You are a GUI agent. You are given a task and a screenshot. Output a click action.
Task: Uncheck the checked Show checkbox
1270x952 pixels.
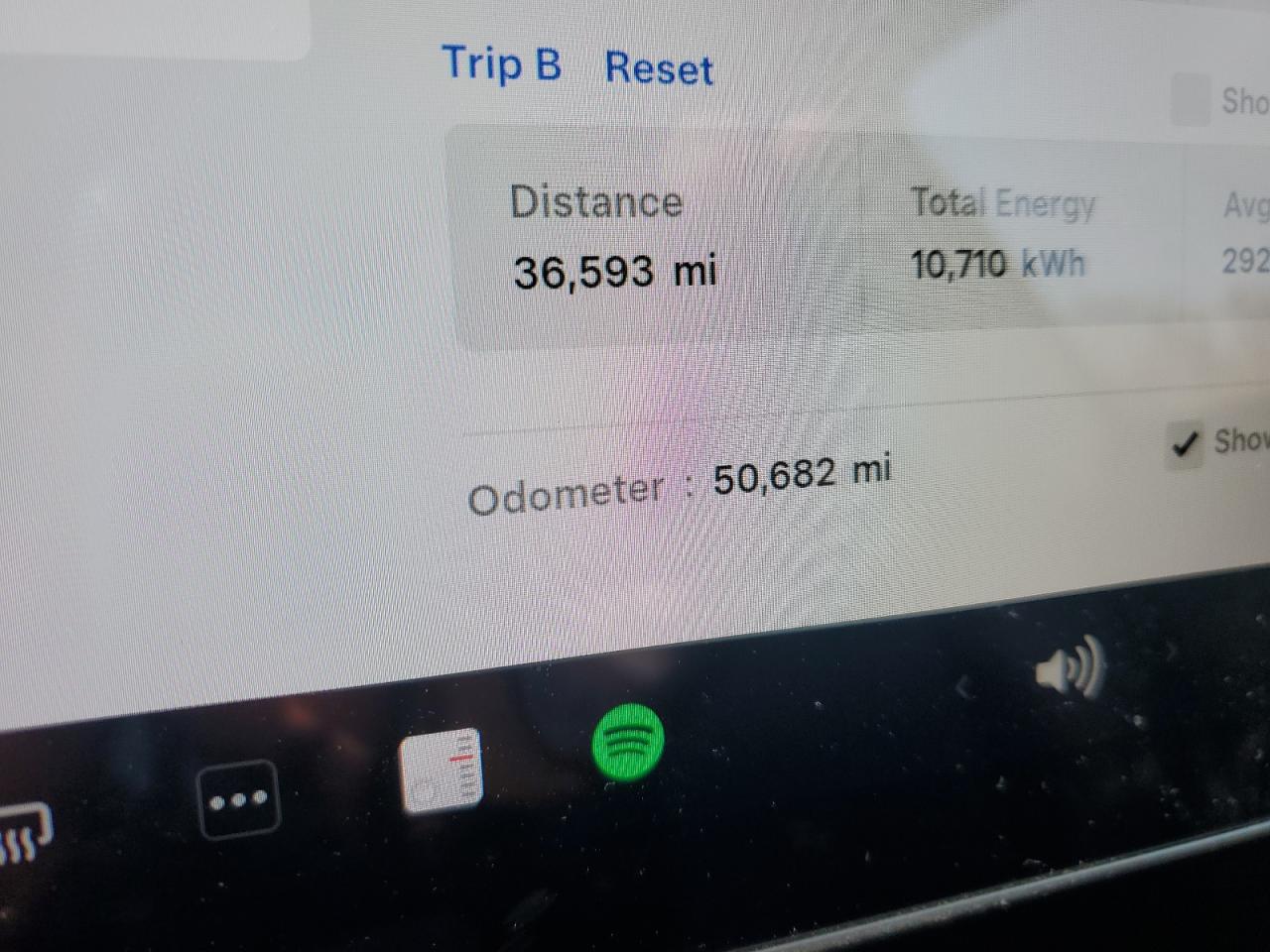(x=1184, y=444)
